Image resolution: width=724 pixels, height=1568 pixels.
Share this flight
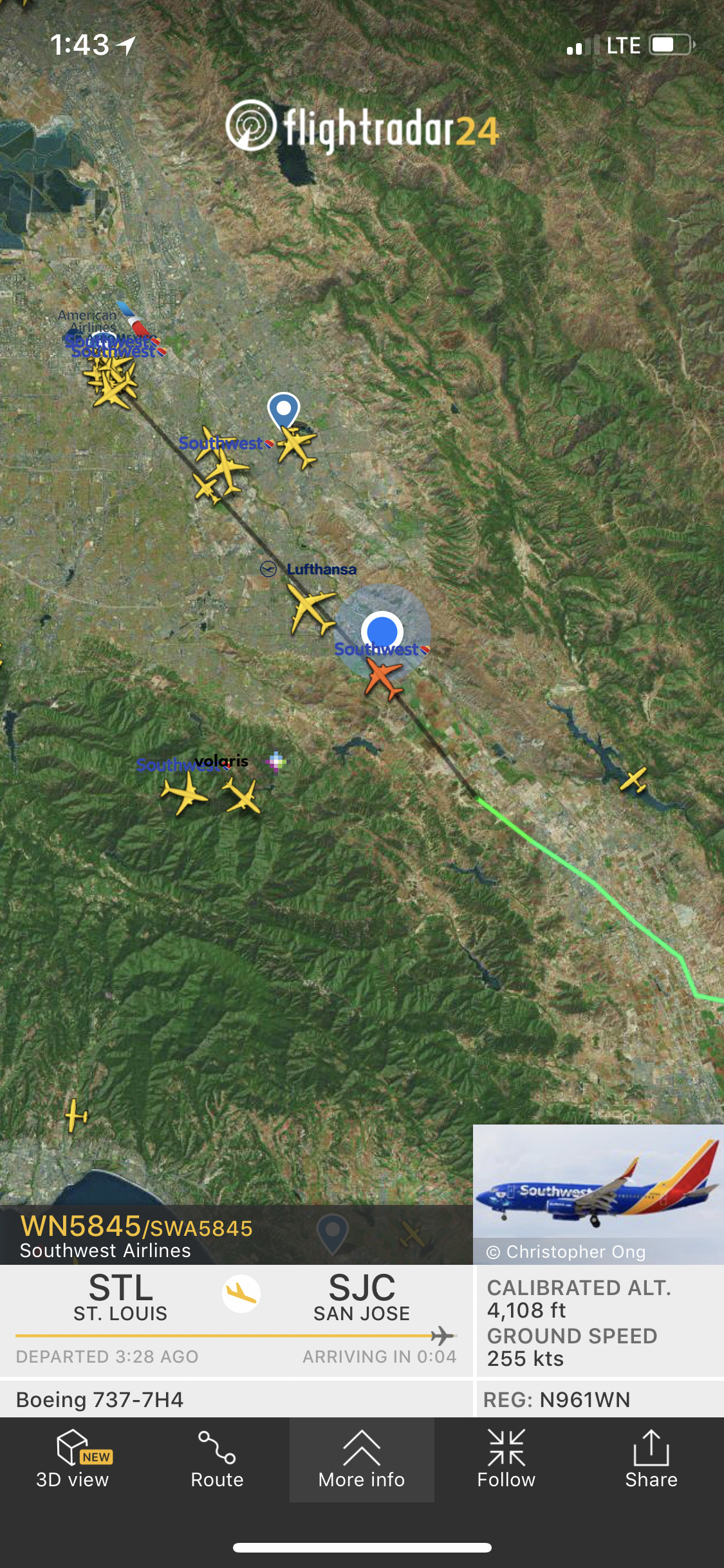click(651, 1460)
